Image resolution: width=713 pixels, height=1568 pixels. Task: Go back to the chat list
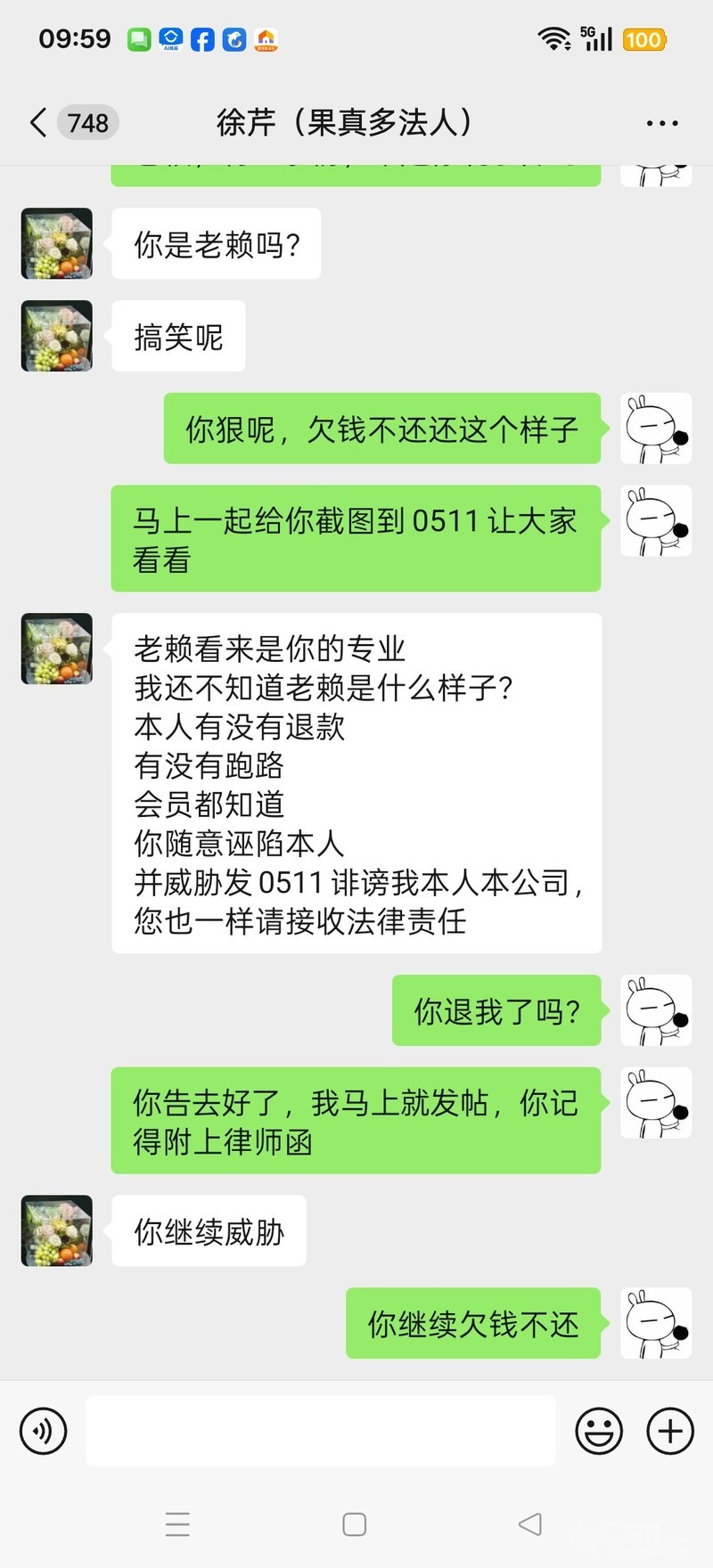[39, 122]
